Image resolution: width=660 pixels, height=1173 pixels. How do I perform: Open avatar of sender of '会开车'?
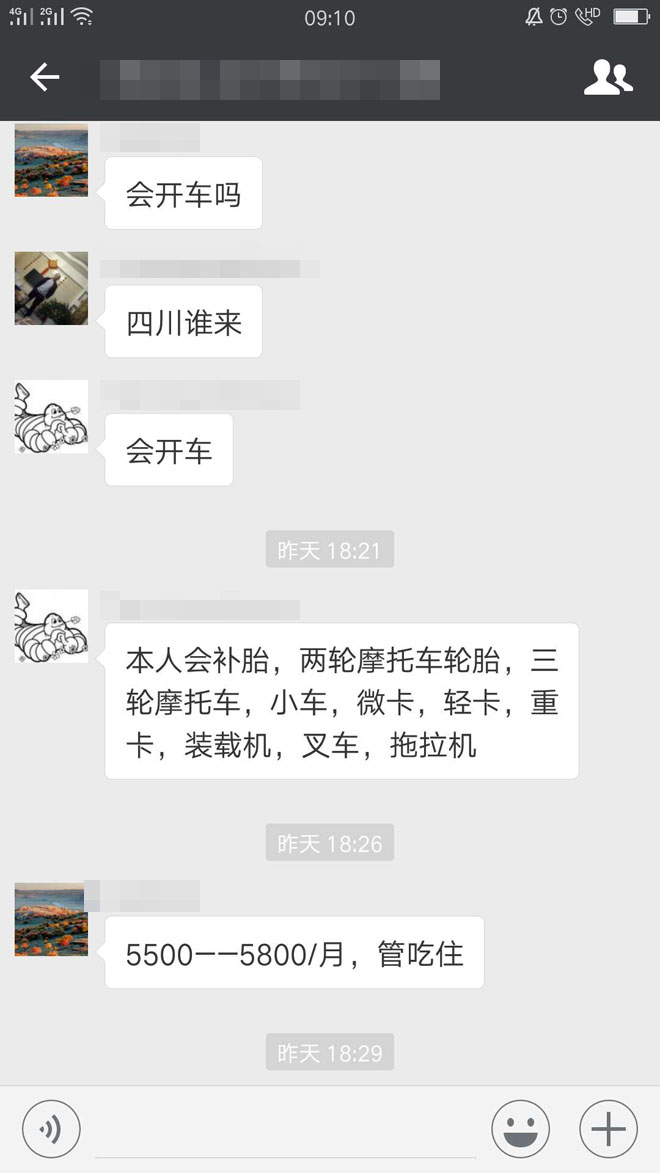(51, 416)
